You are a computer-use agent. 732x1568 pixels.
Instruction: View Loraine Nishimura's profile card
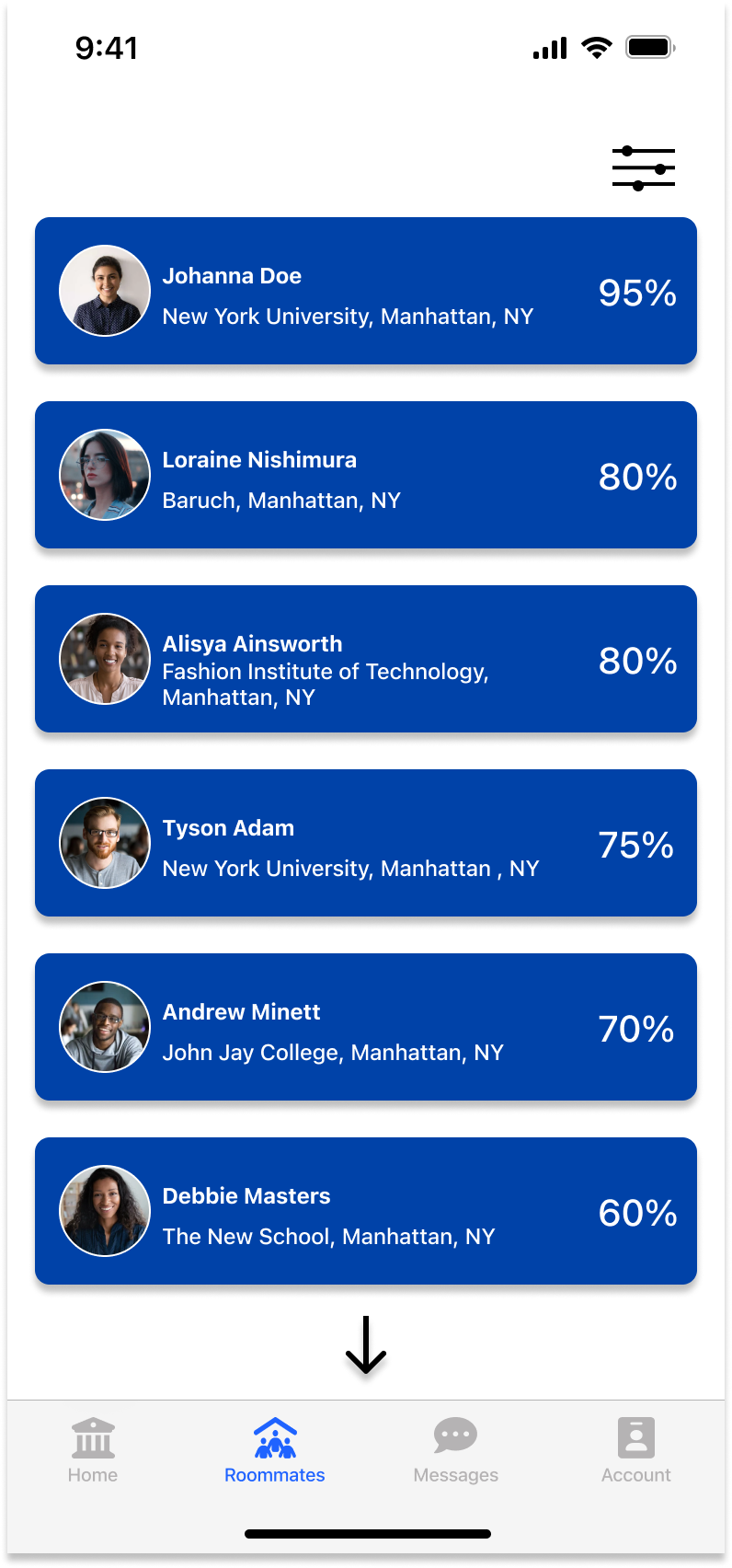(x=366, y=475)
